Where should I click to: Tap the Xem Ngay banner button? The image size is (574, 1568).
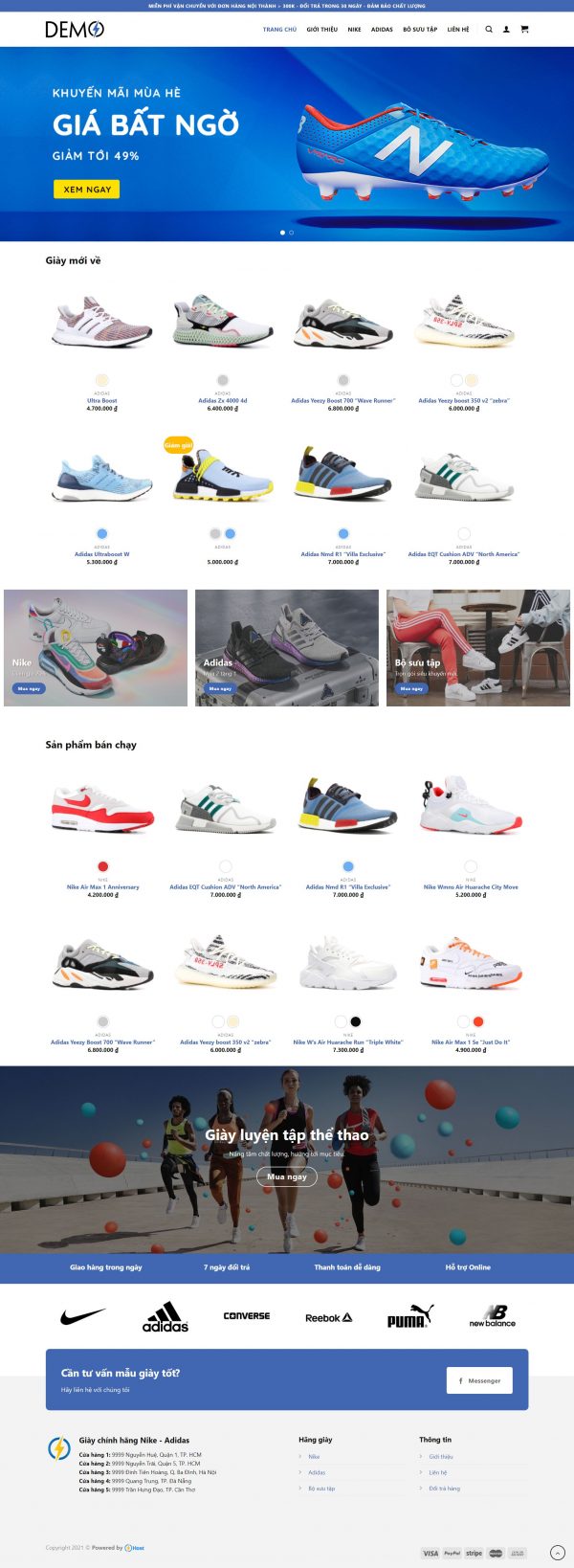(x=86, y=190)
